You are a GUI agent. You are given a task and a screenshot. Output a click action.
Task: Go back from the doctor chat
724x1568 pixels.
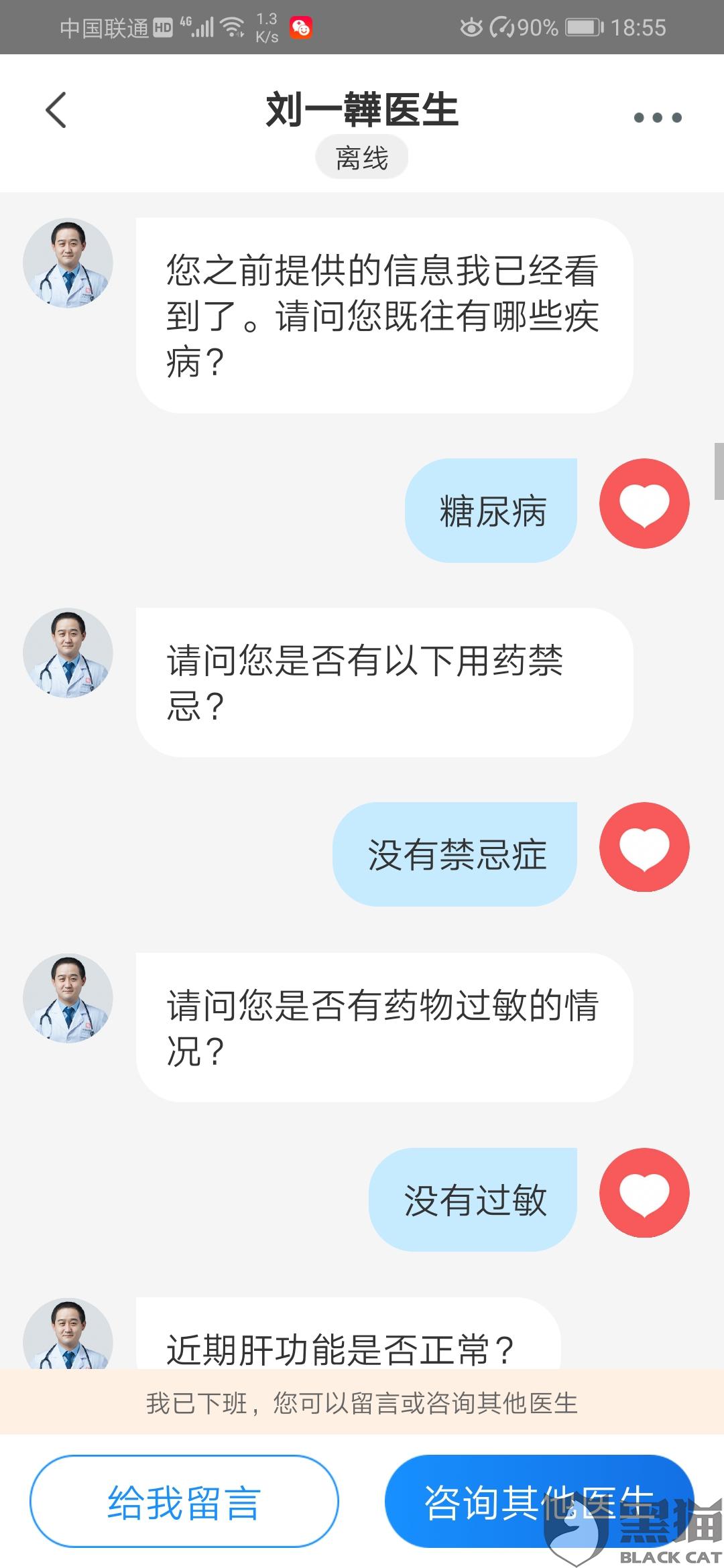56,110
